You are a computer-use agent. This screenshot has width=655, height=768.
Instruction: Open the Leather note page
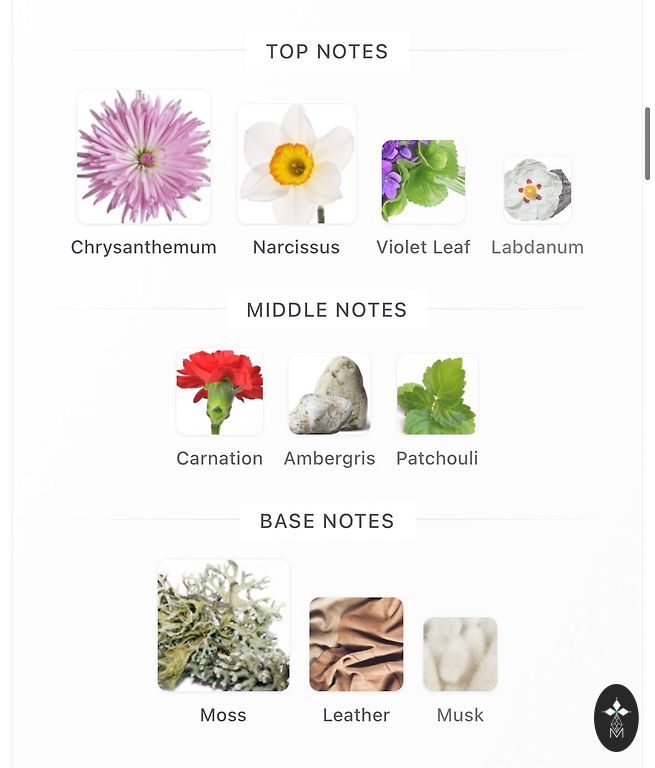coord(356,645)
